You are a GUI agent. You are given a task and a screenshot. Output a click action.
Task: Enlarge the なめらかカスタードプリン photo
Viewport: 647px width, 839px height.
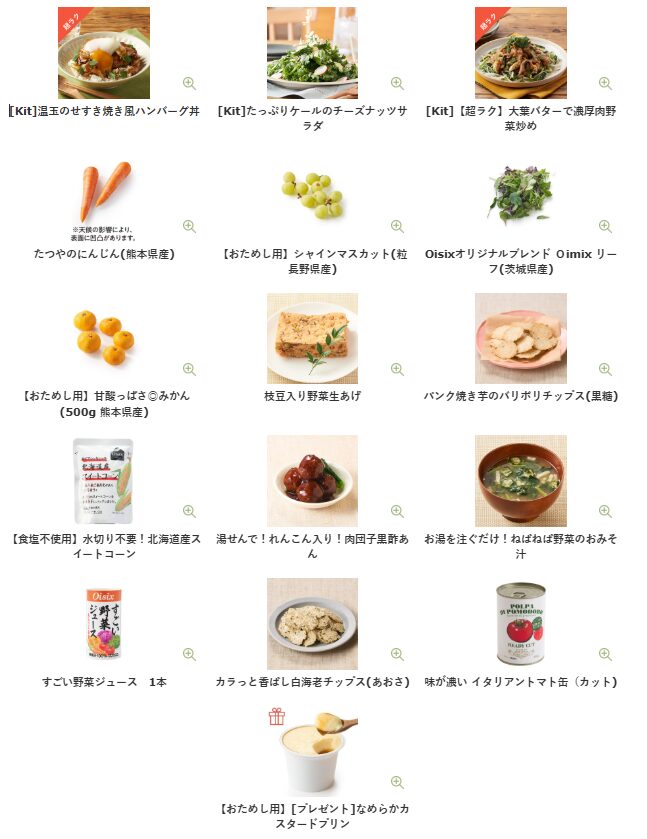pyautogui.click(x=397, y=782)
